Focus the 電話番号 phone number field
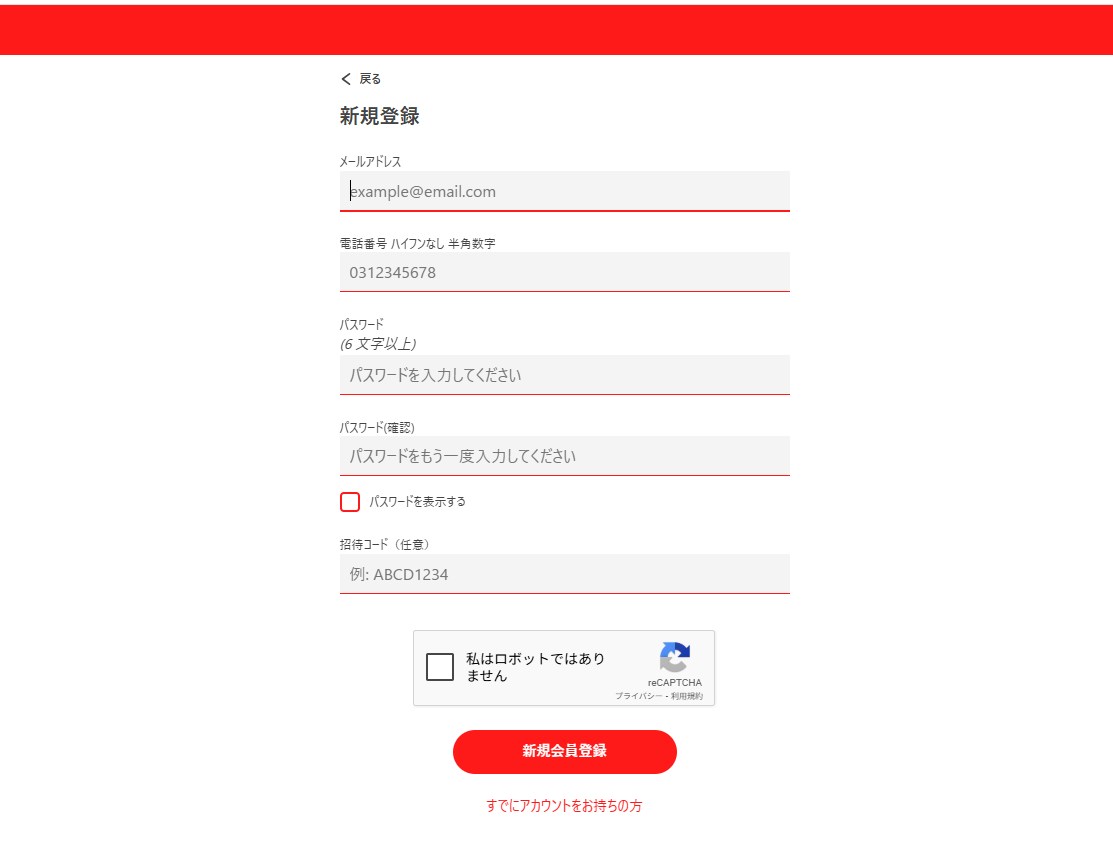The image size is (1113, 851). (x=564, y=272)
